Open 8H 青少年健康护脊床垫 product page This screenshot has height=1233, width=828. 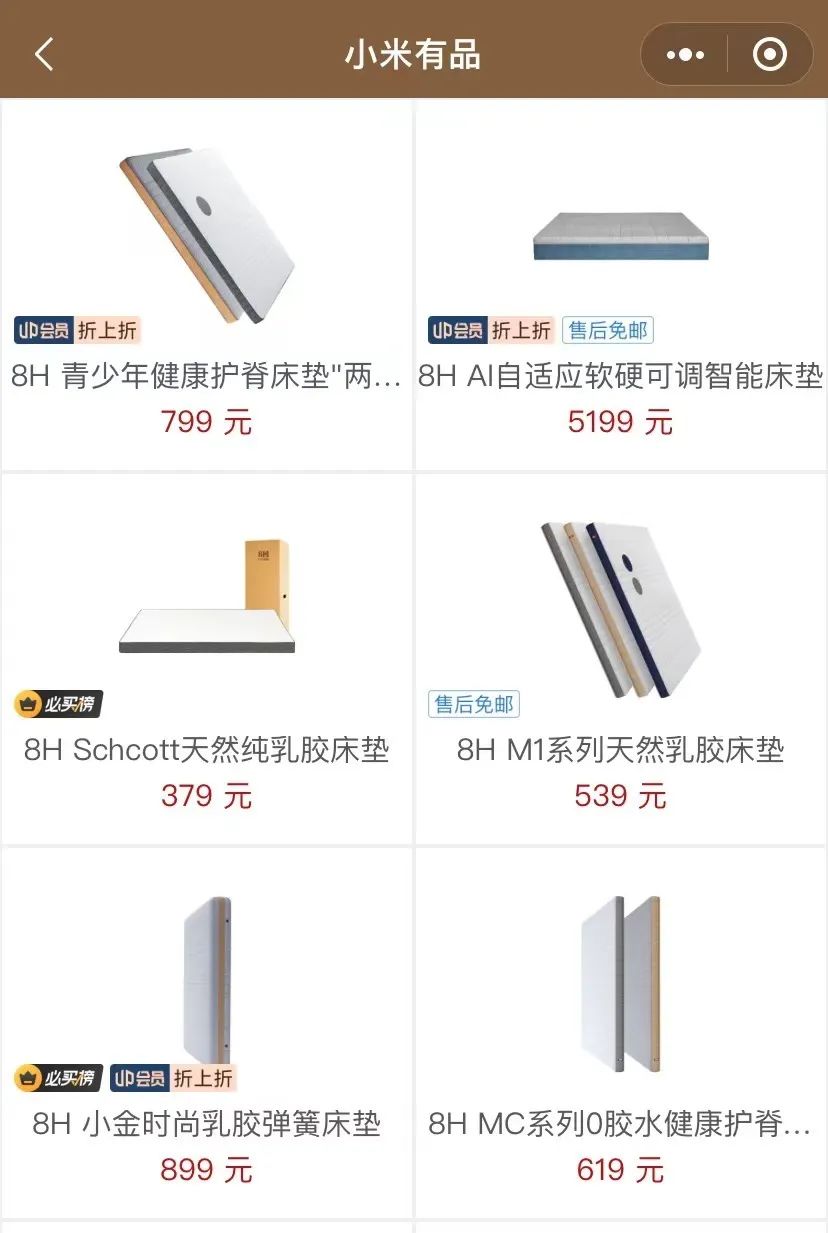[207, 375]
